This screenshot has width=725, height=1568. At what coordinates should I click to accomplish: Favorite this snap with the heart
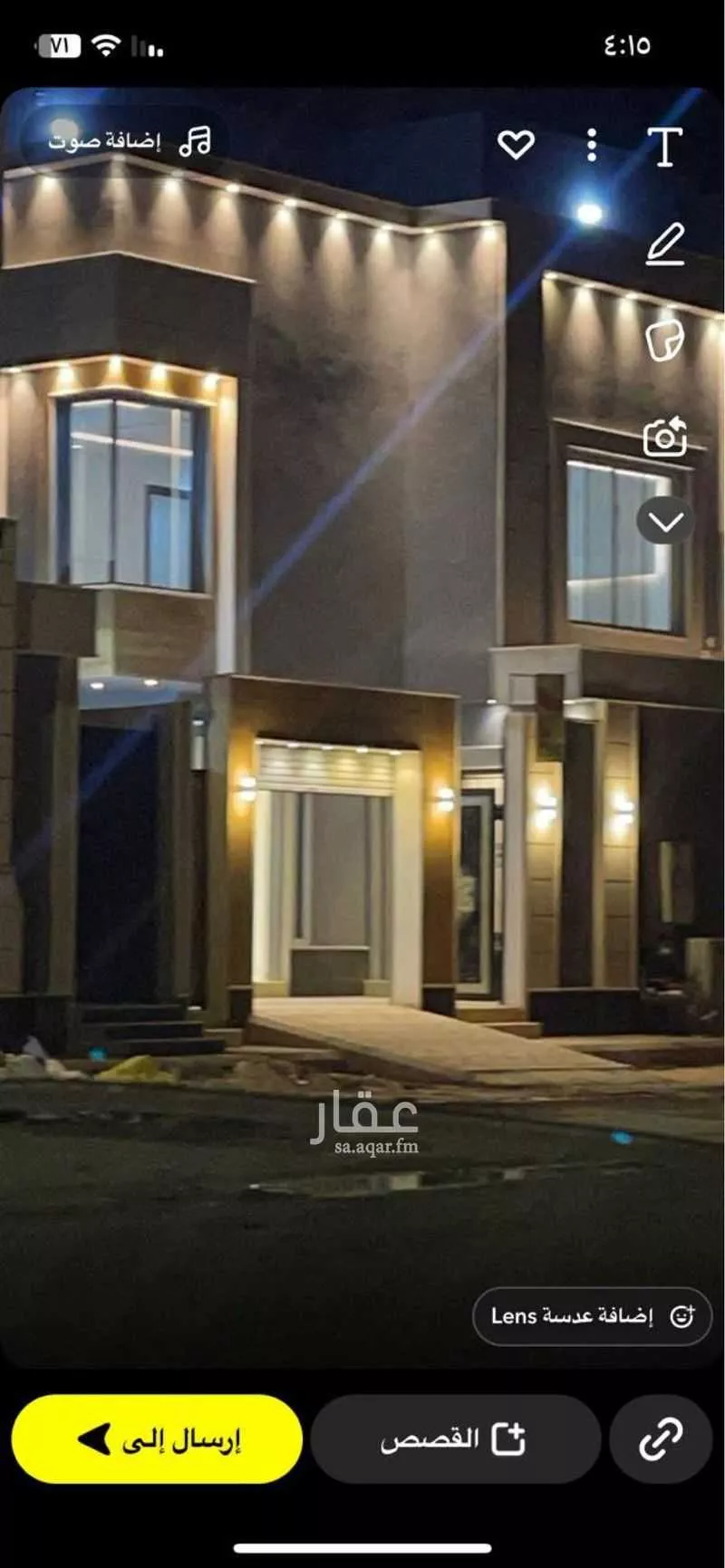click(517, 145)
